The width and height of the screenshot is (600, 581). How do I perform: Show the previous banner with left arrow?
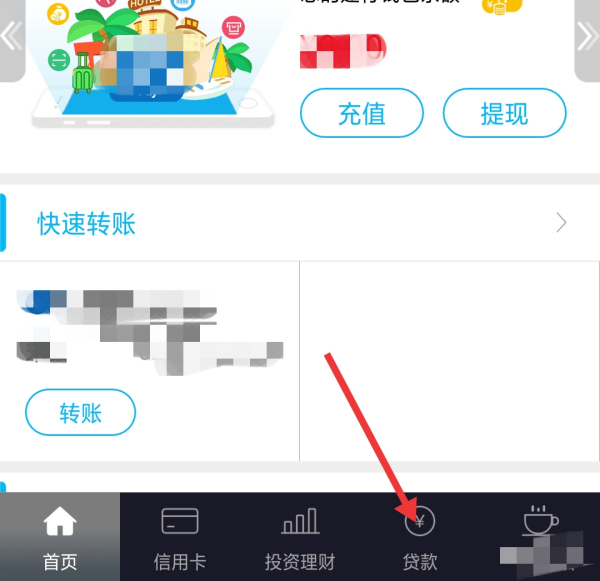[x=10, y=38]
